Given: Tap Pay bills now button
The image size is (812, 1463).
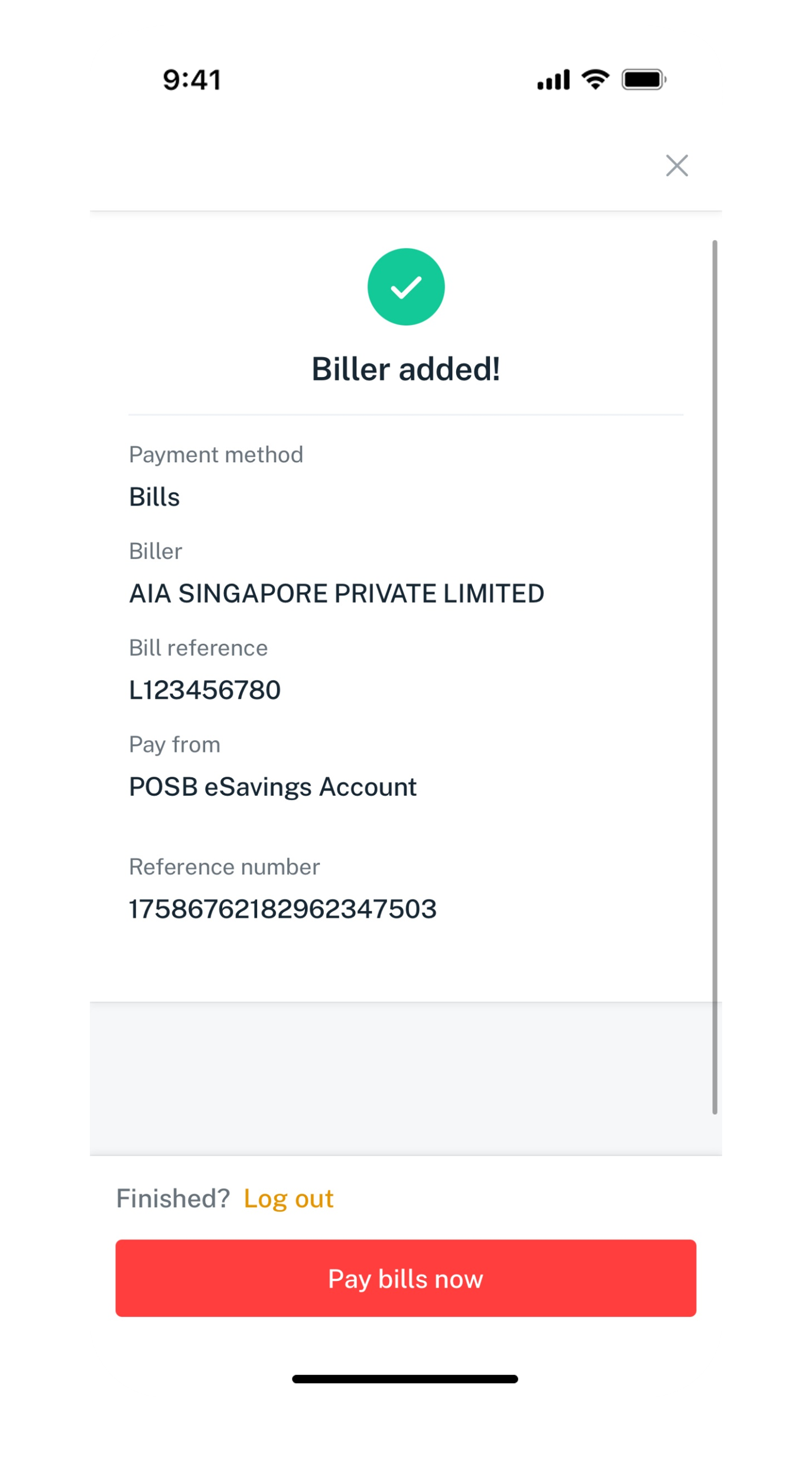Looking at the screenshot, I should click(405, 1278).
